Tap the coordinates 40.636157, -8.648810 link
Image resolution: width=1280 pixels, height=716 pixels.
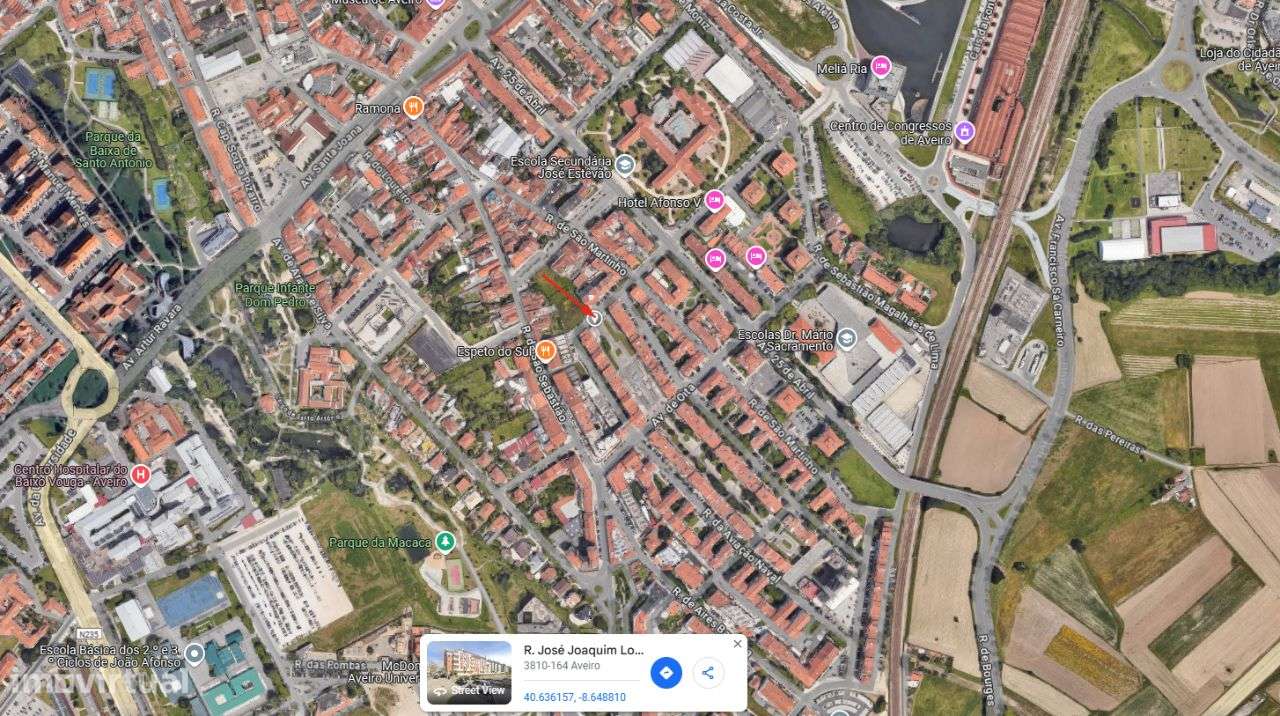(x=574, y=697)
